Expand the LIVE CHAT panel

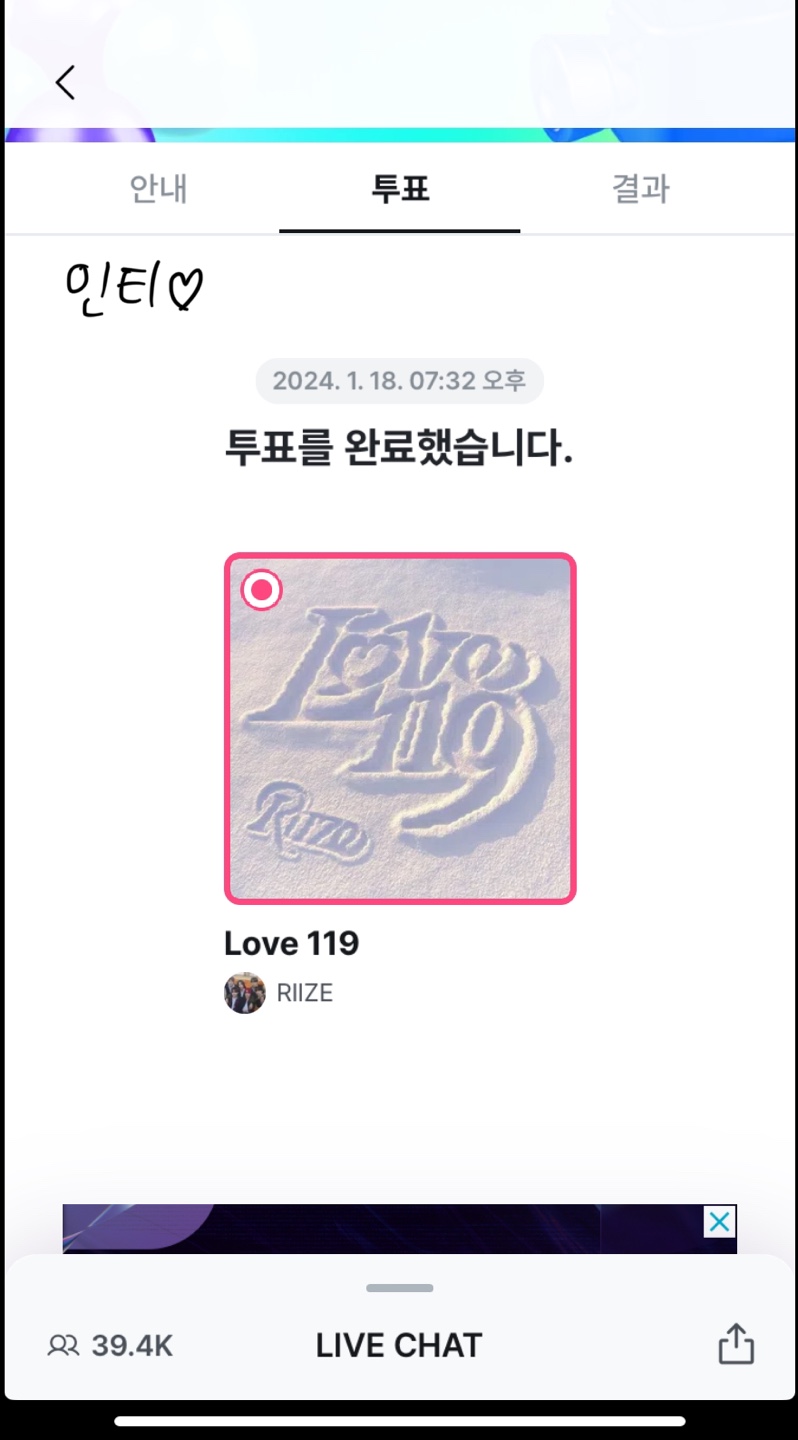pyautogui.click(x=399, y=1345)
